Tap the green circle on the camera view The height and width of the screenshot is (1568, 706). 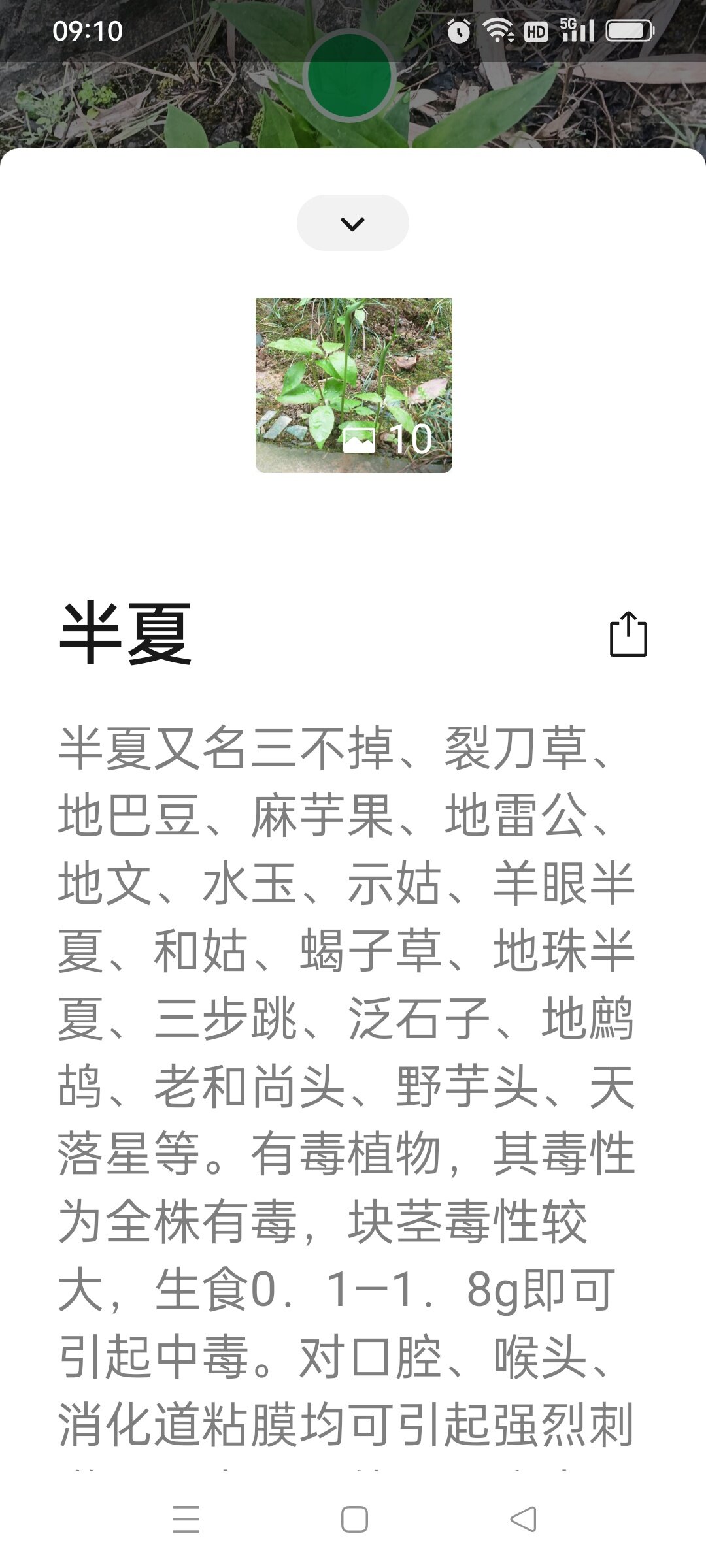[348, 76]
